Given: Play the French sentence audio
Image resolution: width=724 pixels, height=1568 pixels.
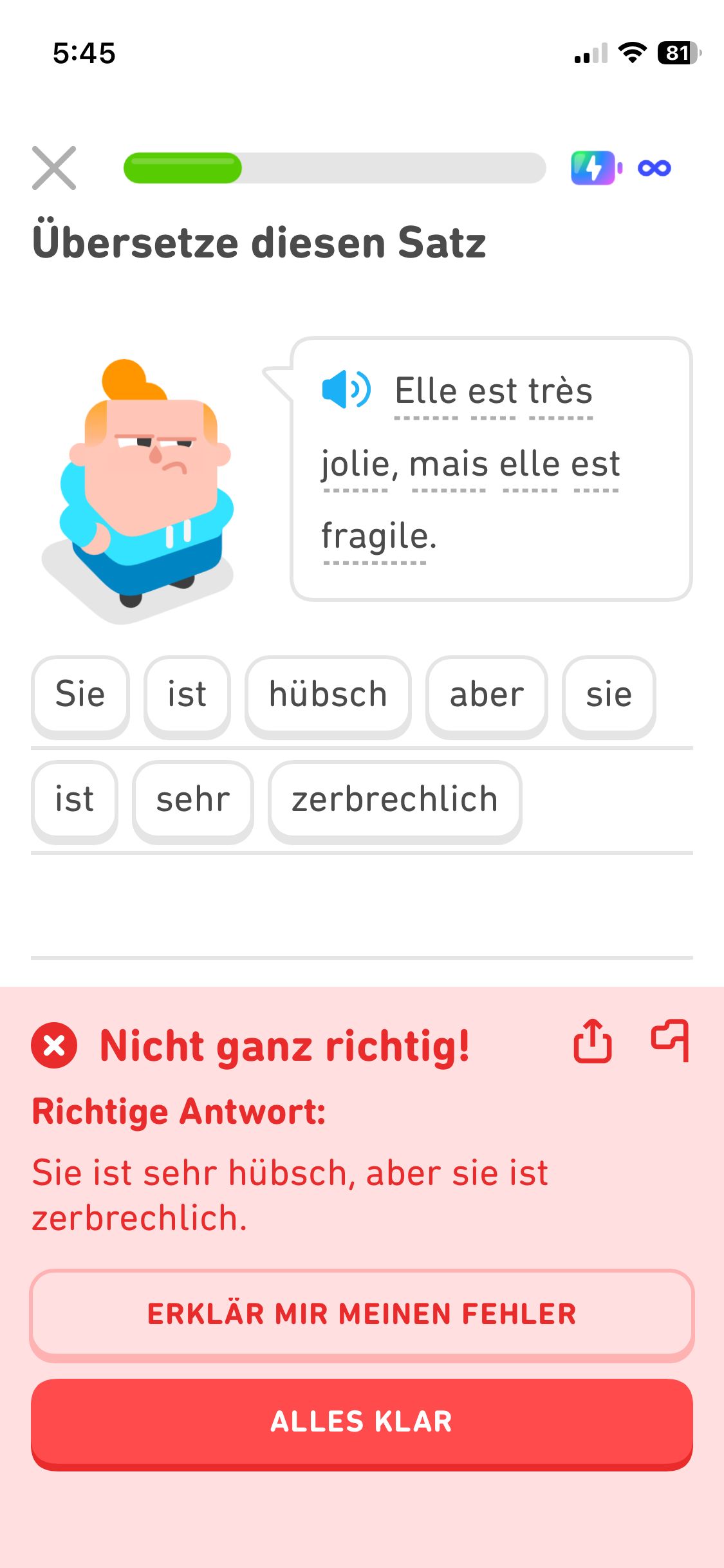Looking at the screenshot, I should pos(346,389).
